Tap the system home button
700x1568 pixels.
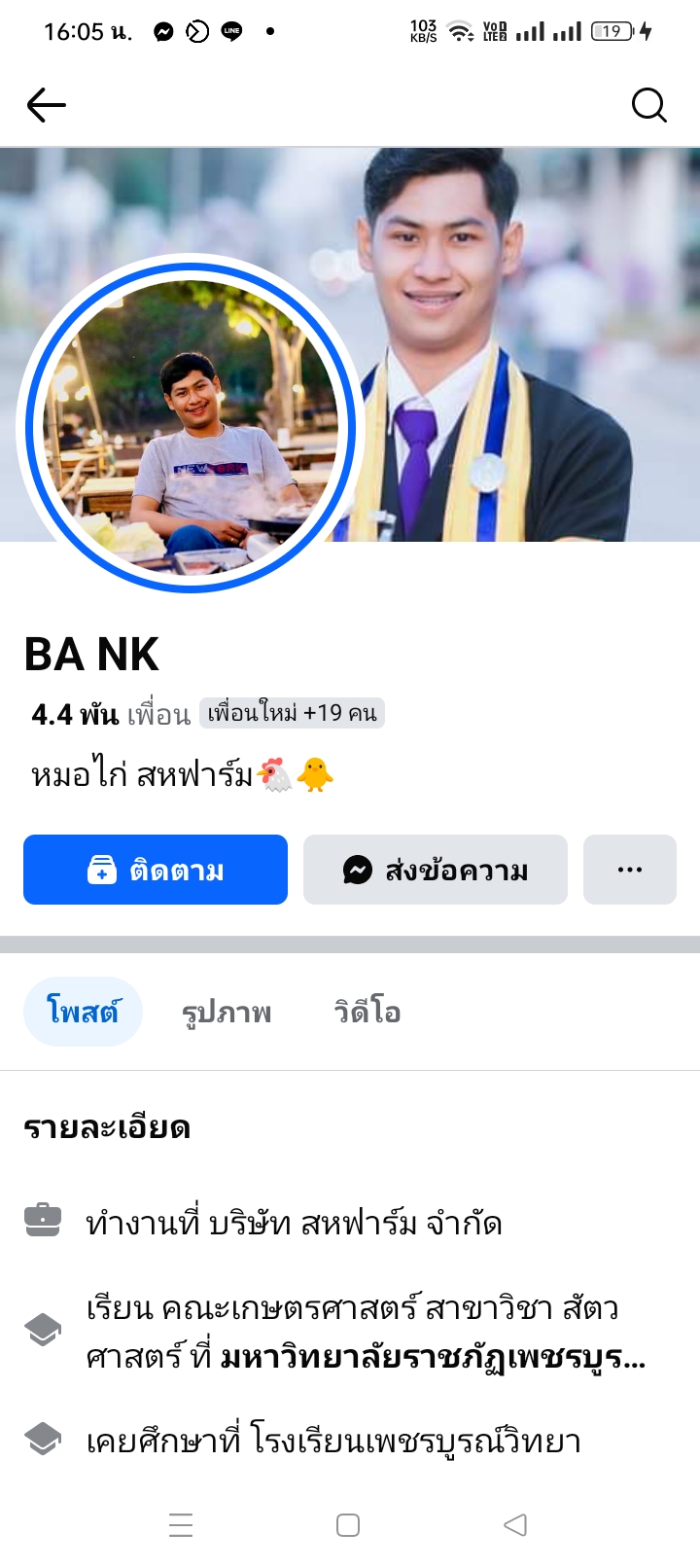point(348,1524)
